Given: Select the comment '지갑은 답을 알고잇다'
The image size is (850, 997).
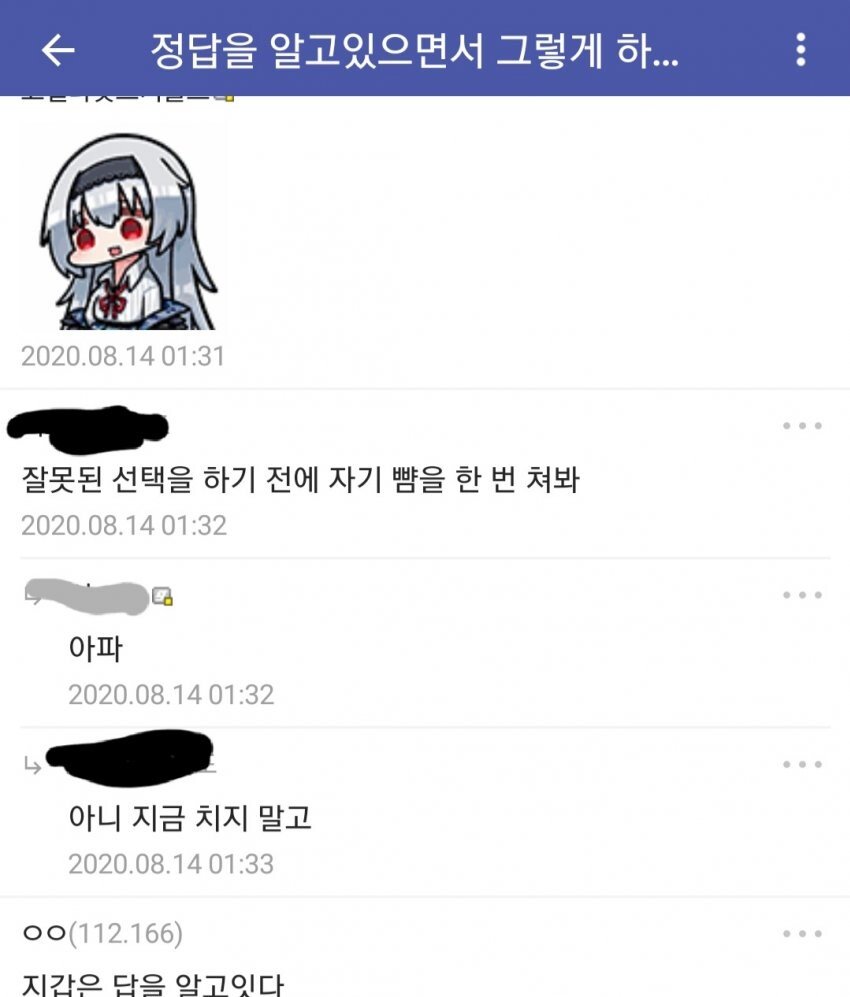Looking at the screenshot, I should (140, 985).
